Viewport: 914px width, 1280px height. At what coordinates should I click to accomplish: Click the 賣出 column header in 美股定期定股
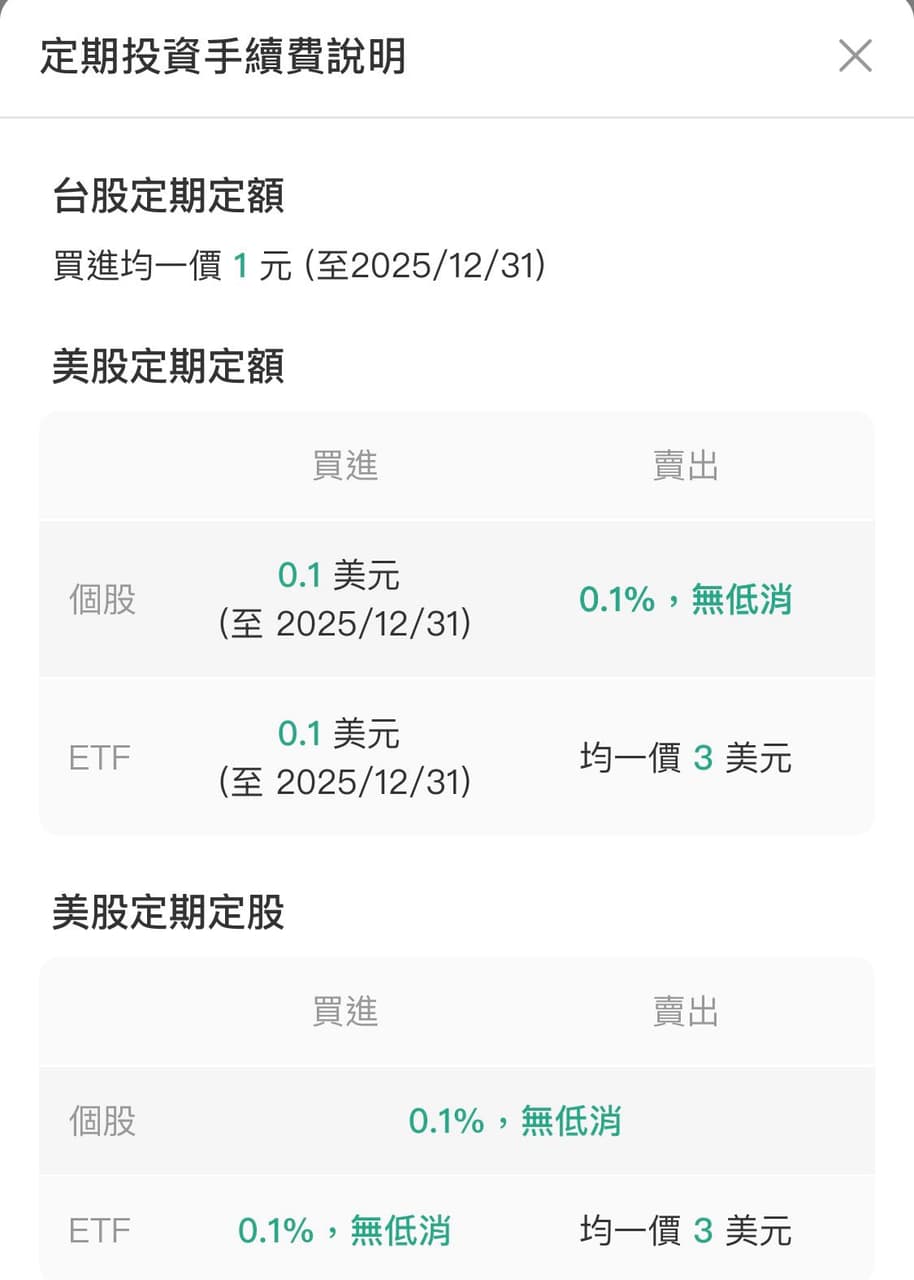(684, 1012)
